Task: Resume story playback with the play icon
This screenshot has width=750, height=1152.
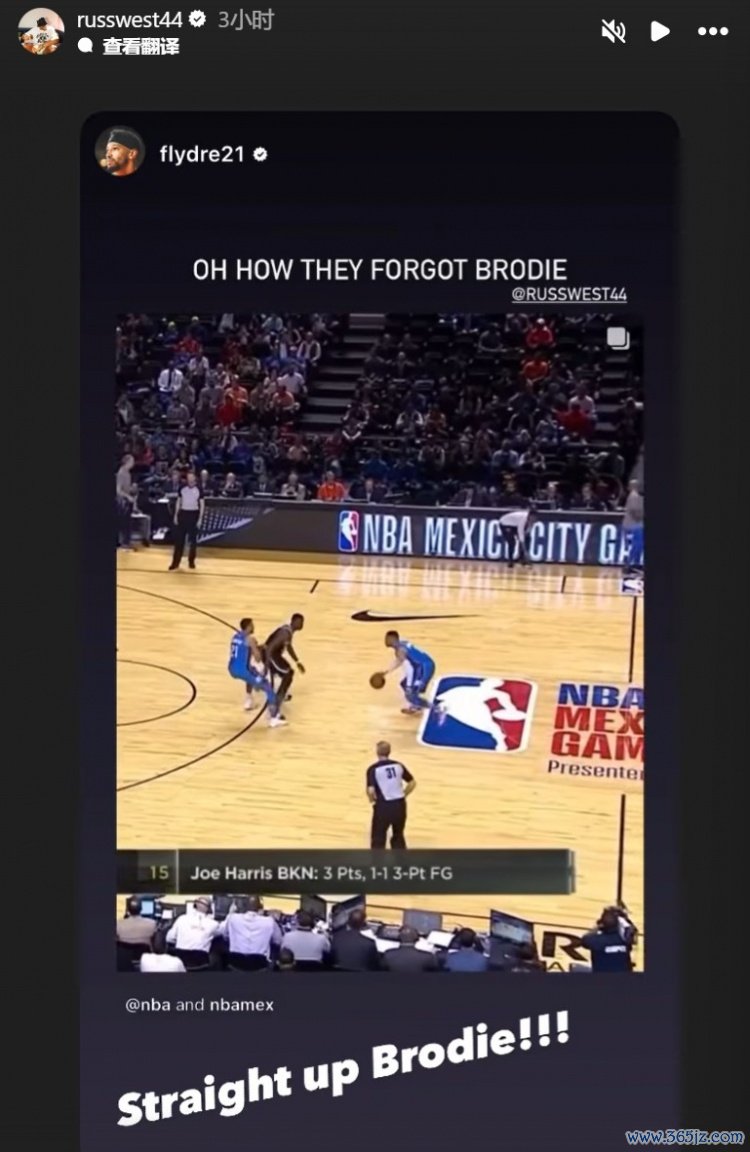Action: coord(660,31)
